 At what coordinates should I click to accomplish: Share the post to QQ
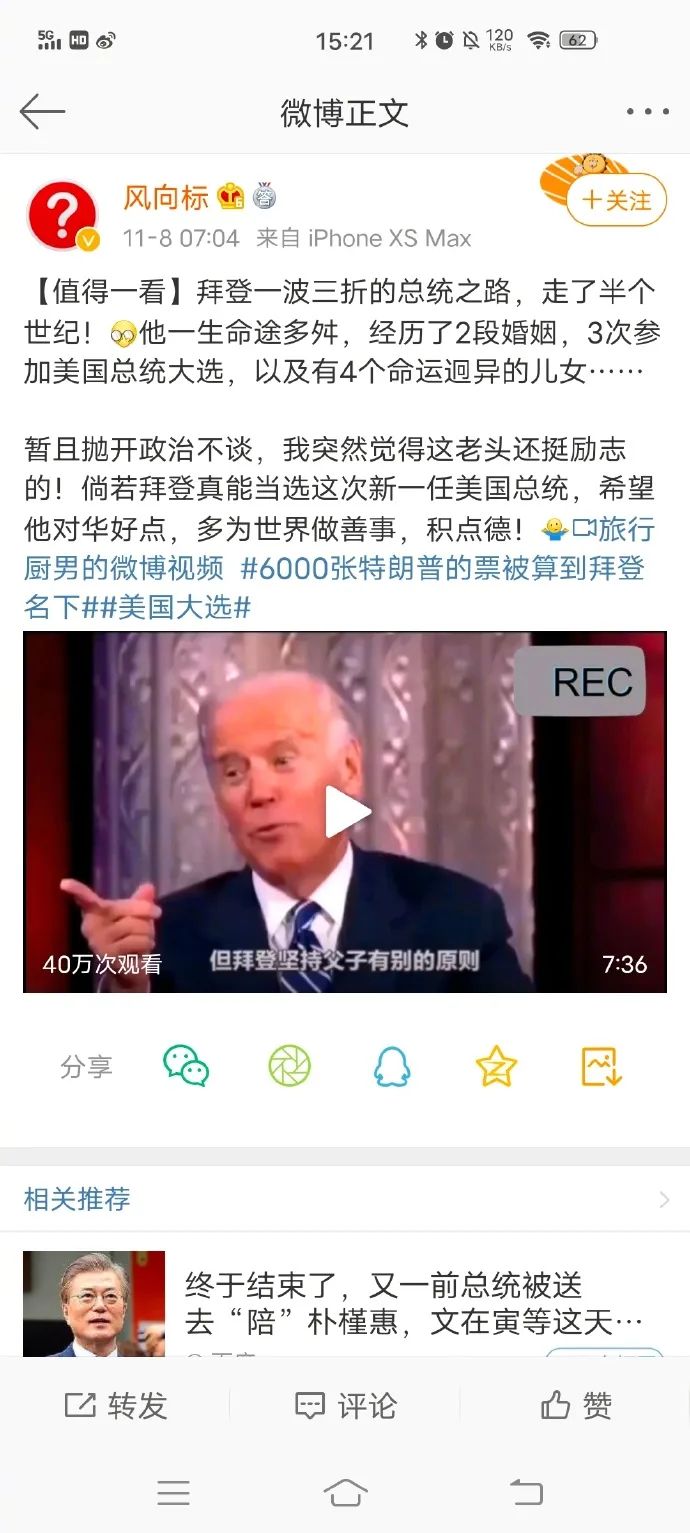392,1066
